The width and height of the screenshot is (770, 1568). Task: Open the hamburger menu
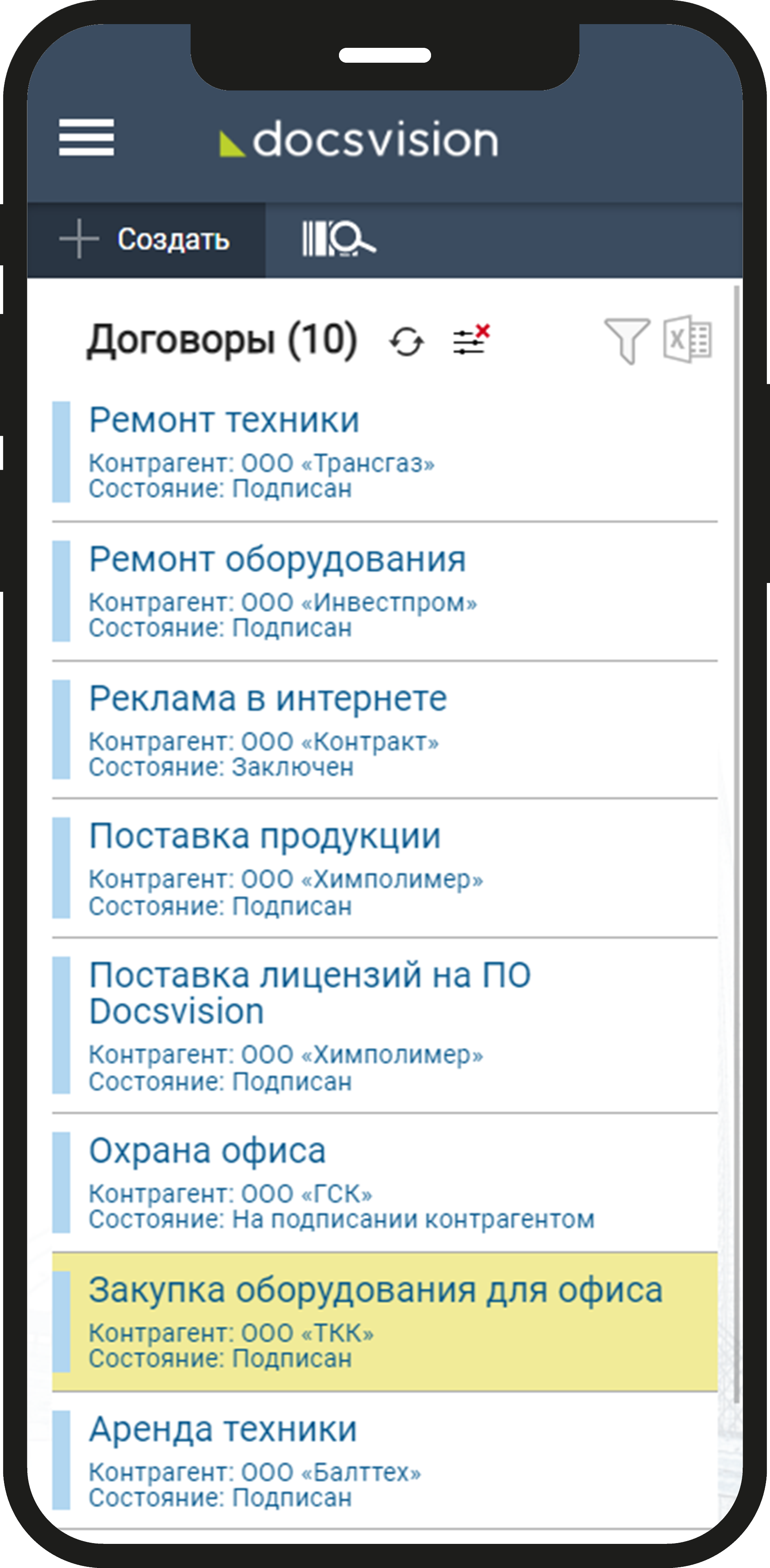(86, 138)
